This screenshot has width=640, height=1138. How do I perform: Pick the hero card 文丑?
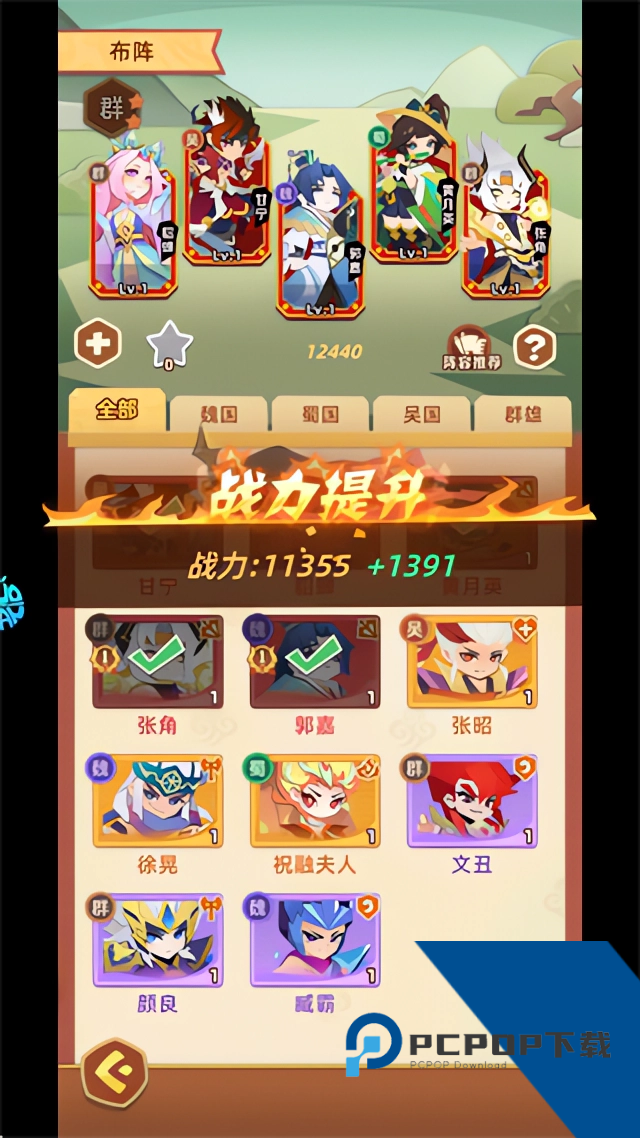pos(472,802)
